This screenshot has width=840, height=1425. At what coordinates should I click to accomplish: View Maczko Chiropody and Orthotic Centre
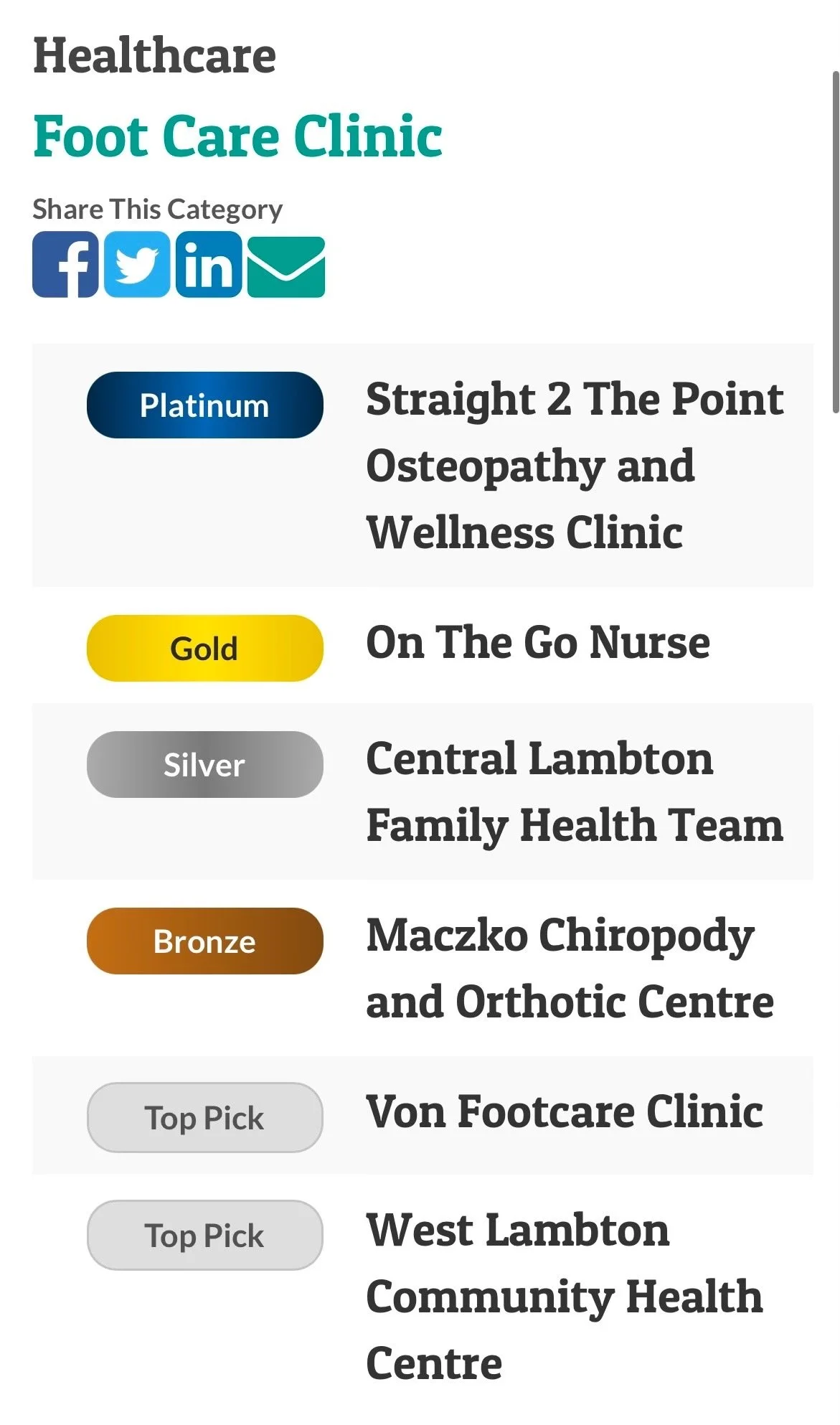click(x=570, y=969)
